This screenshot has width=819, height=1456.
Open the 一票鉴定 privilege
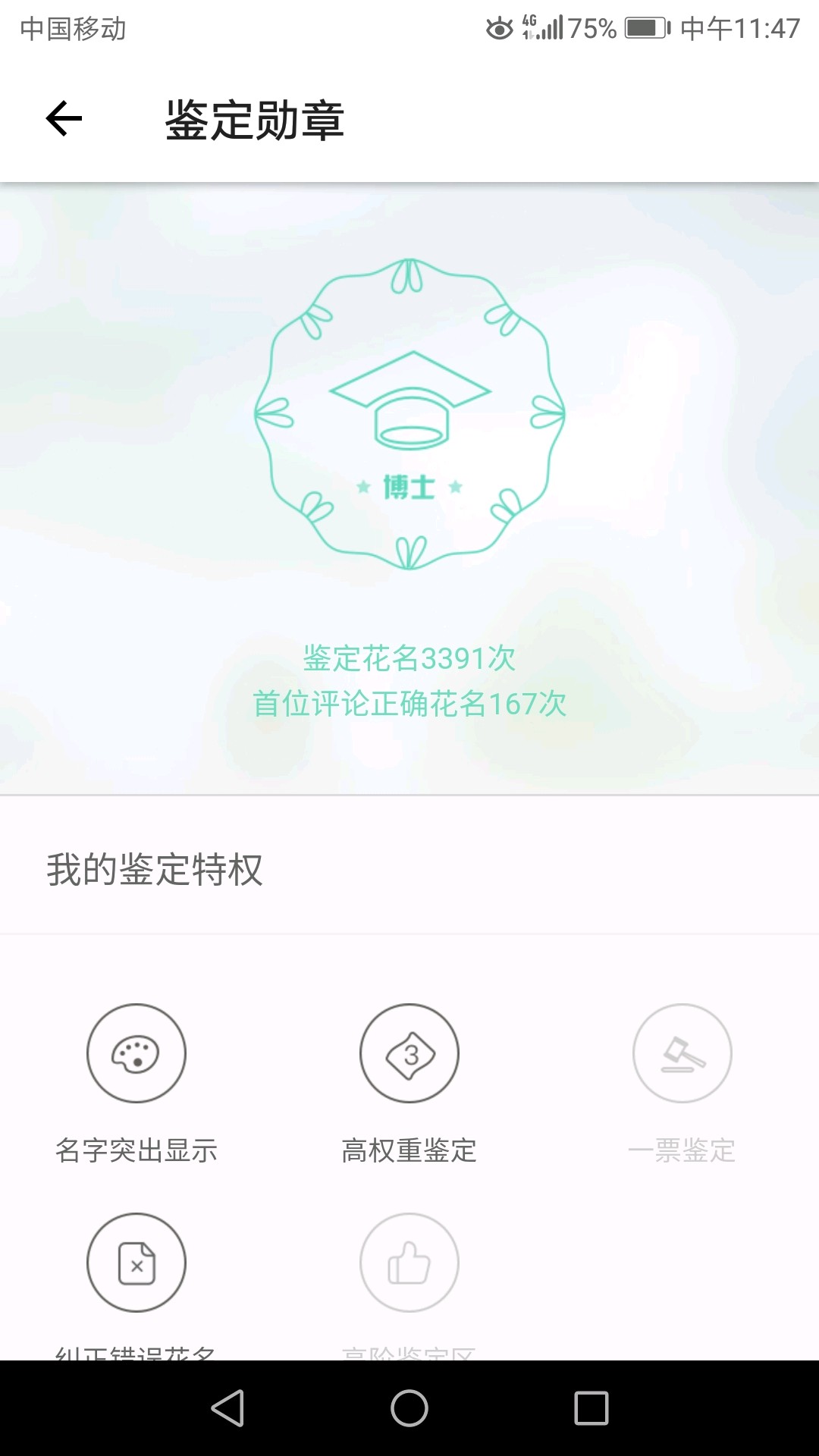coord(682,1054)
